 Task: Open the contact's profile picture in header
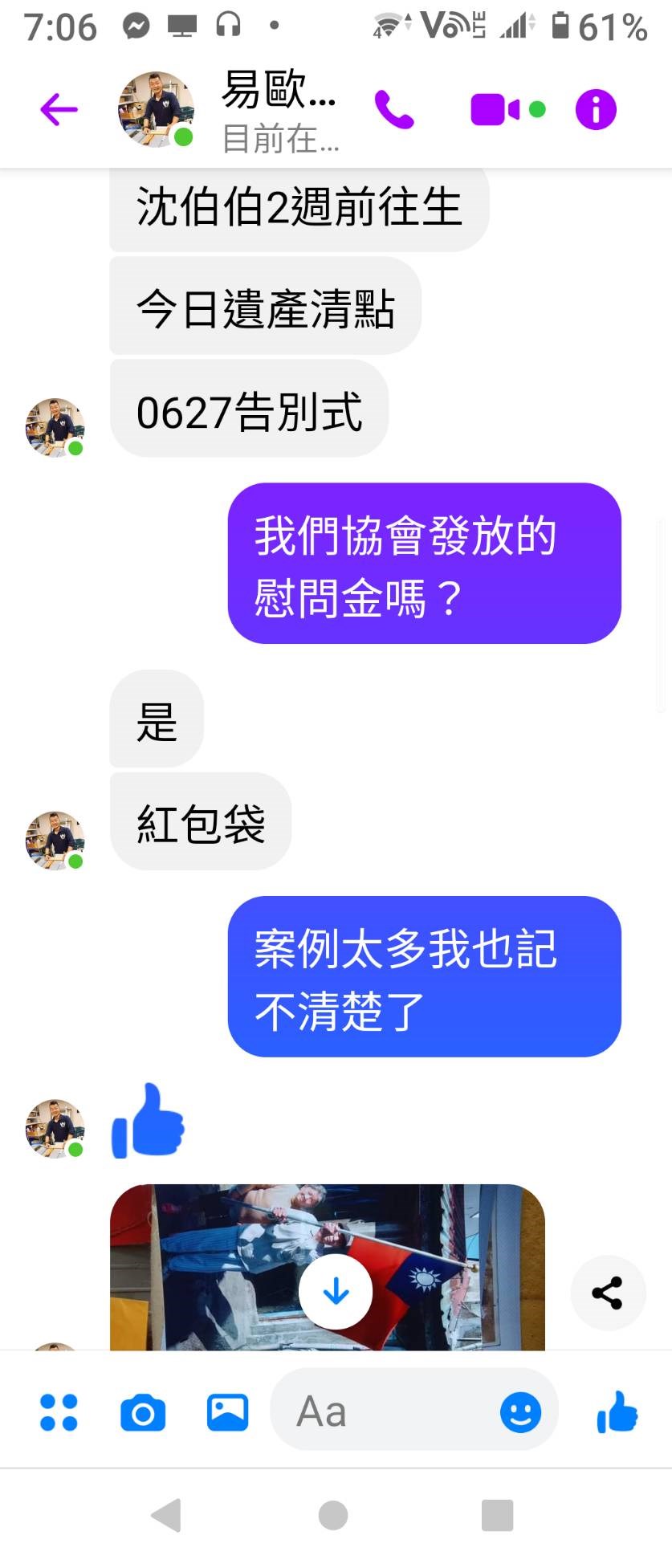click(x=156, y=109)
